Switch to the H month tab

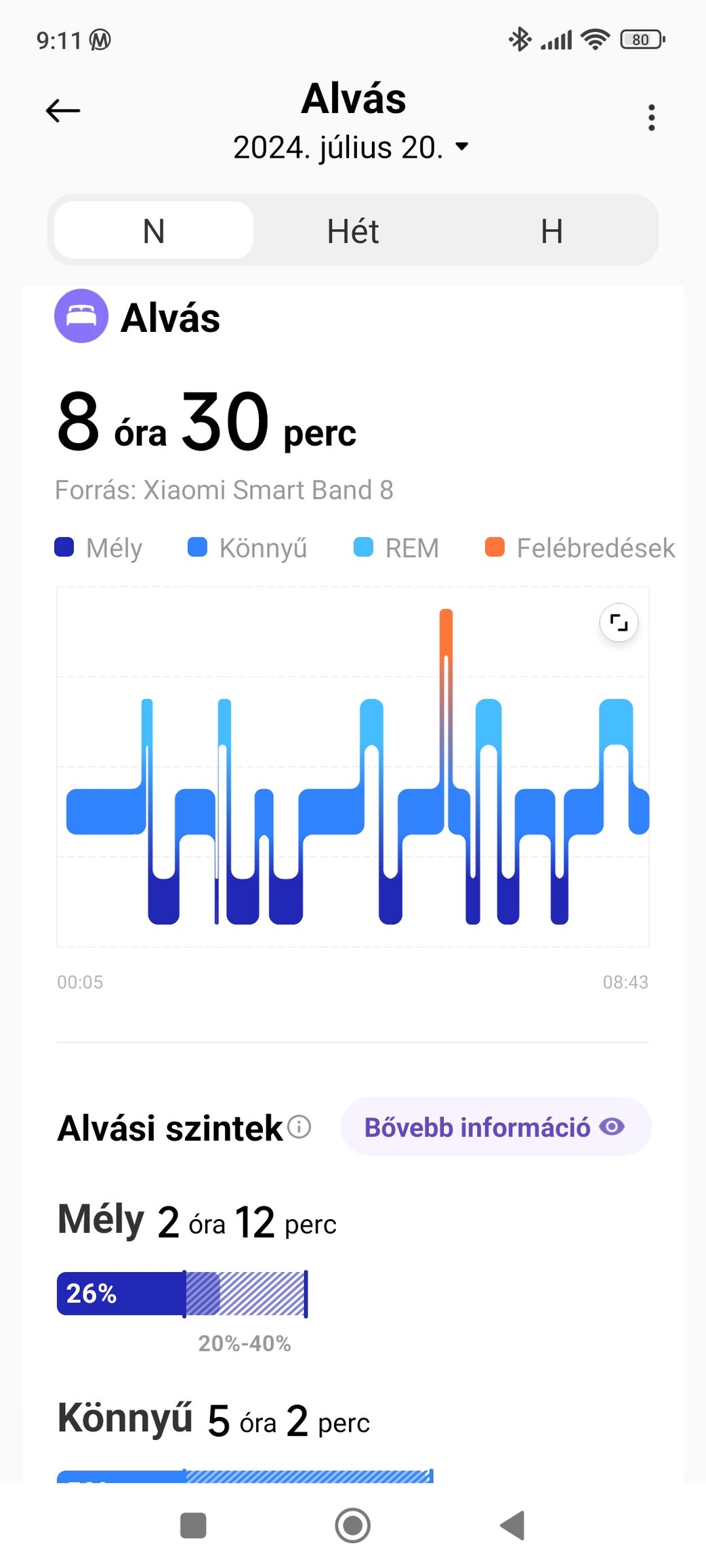coord(552,231)
